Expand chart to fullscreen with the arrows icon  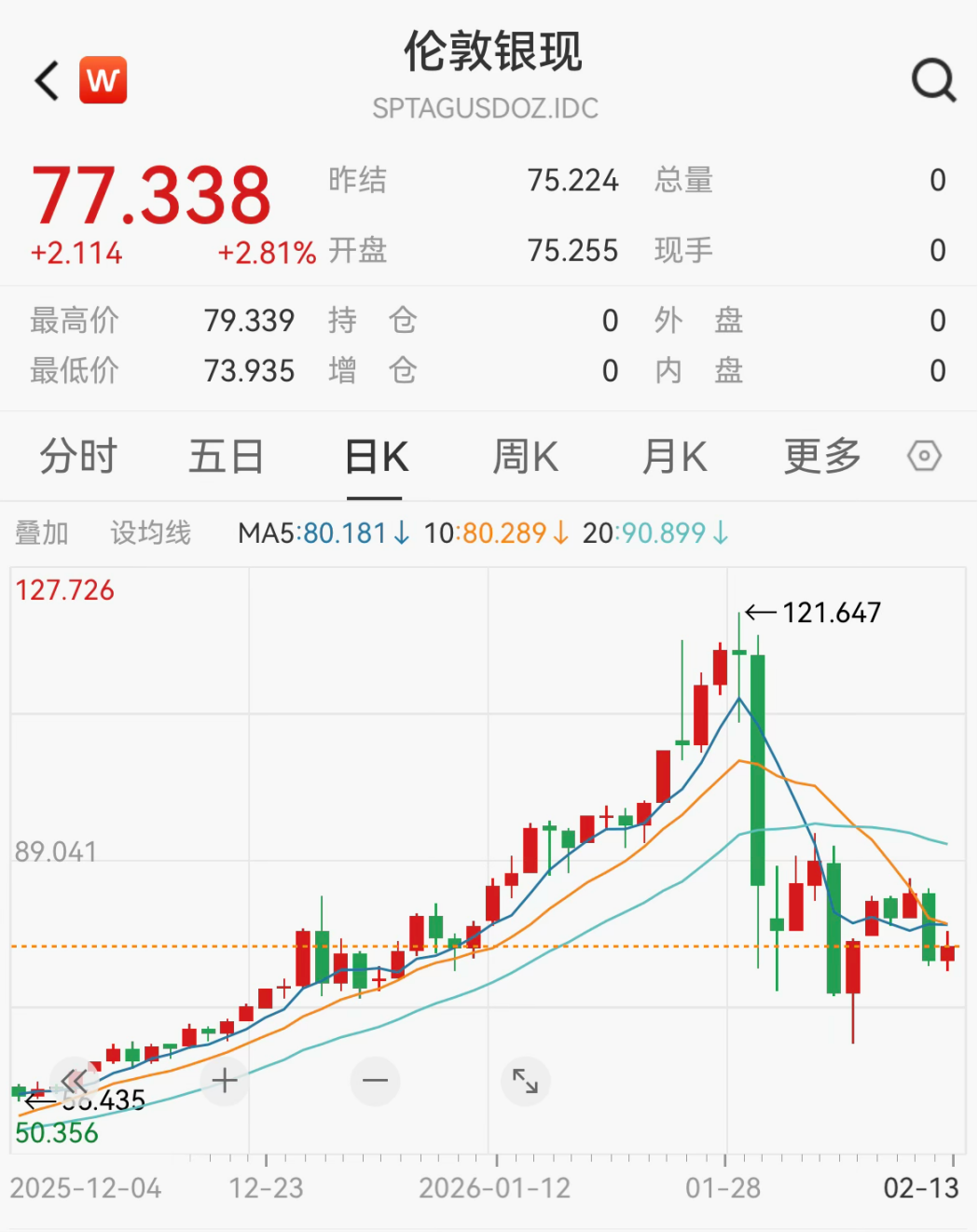point(526,1080)
